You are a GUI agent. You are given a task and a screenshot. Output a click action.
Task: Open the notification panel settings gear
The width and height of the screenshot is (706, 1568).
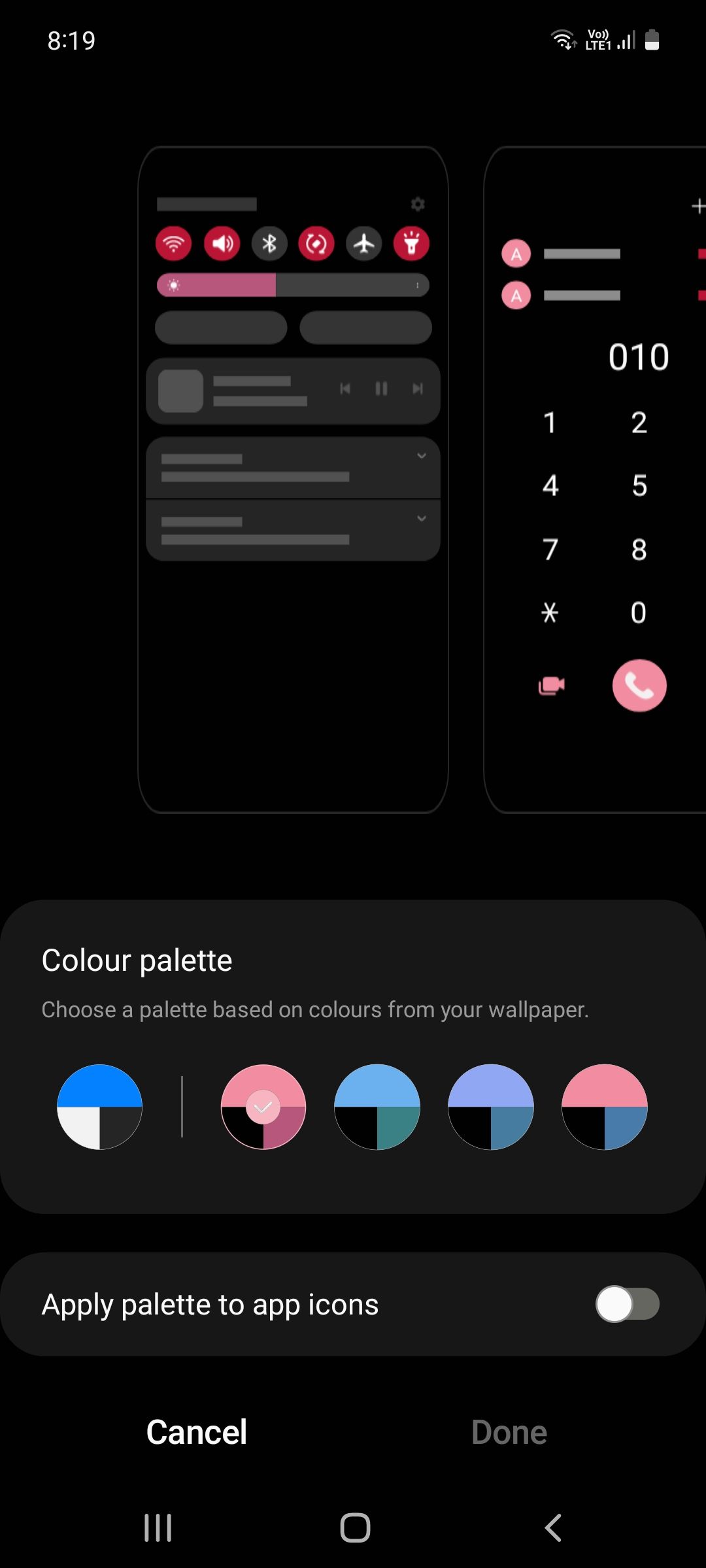(417, 204)
